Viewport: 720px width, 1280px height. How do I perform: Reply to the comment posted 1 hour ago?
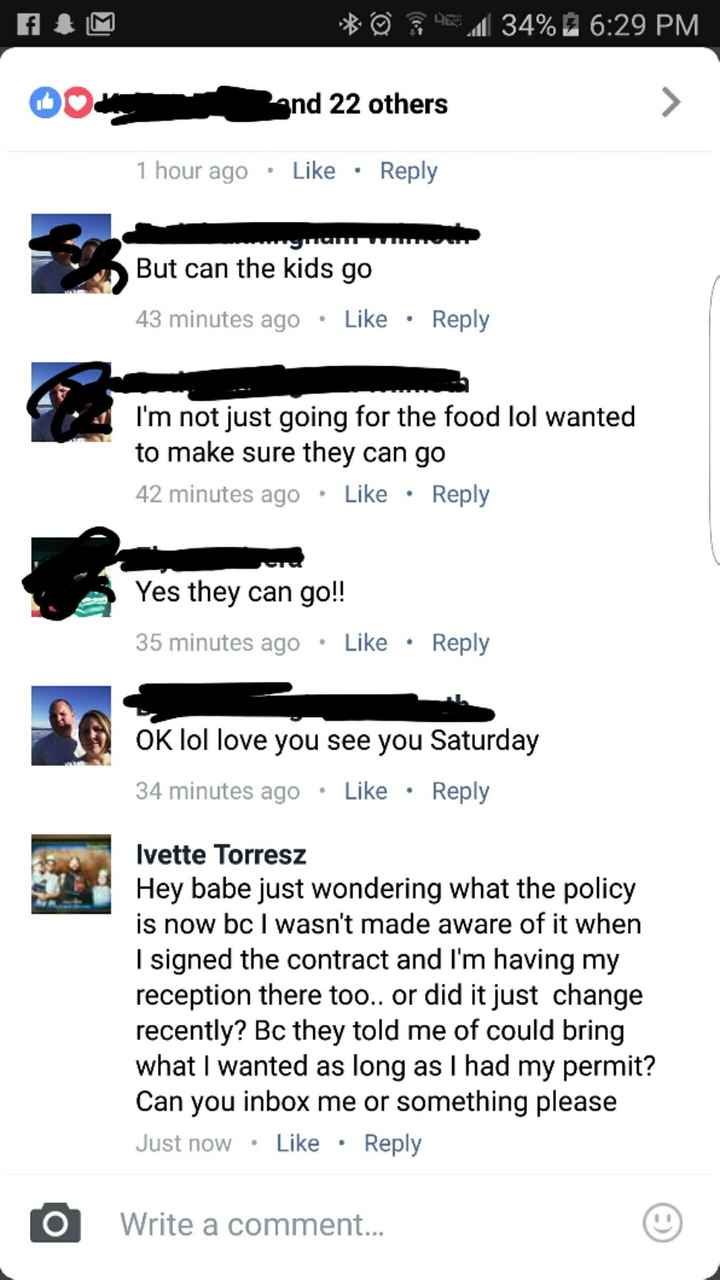click(x=408, y=171)
